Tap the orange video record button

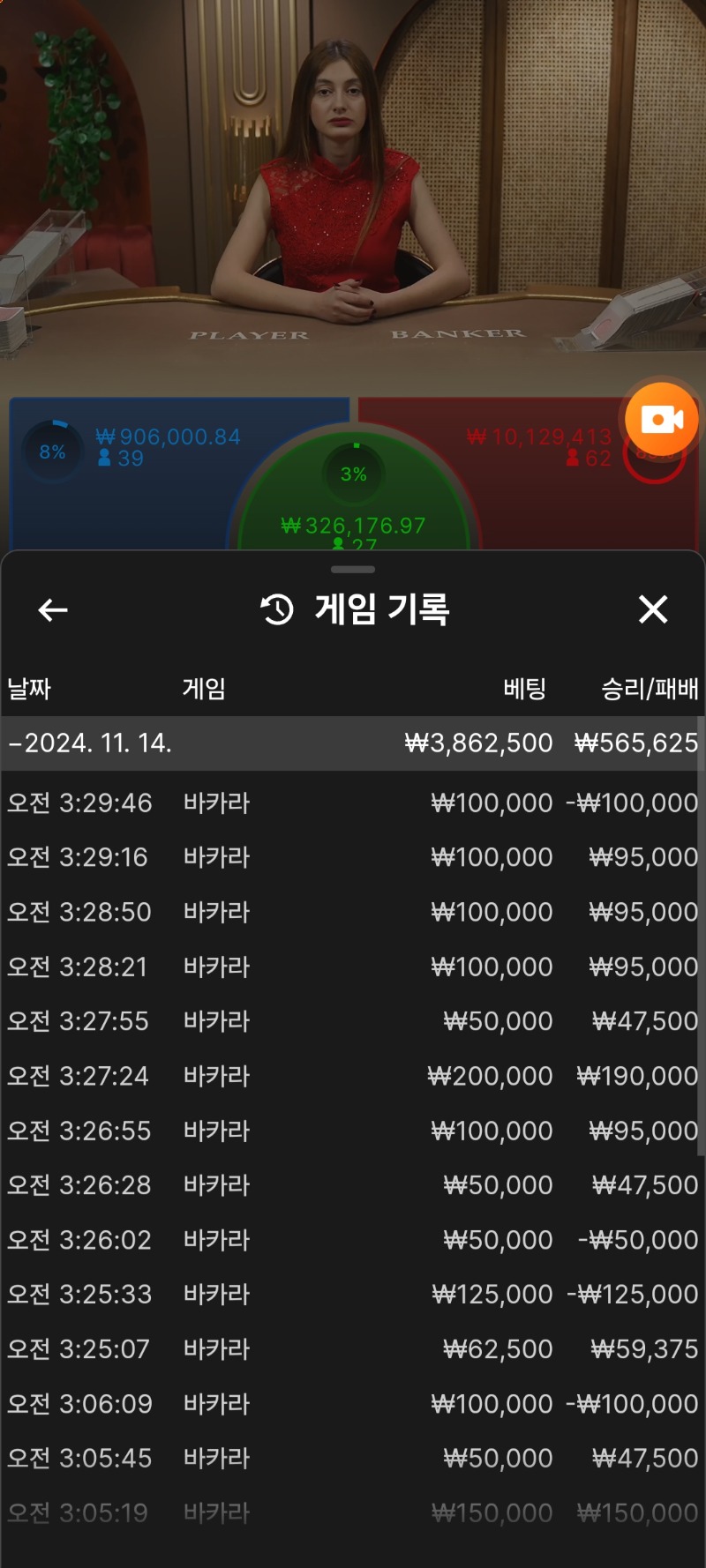[x=662, y=419]
